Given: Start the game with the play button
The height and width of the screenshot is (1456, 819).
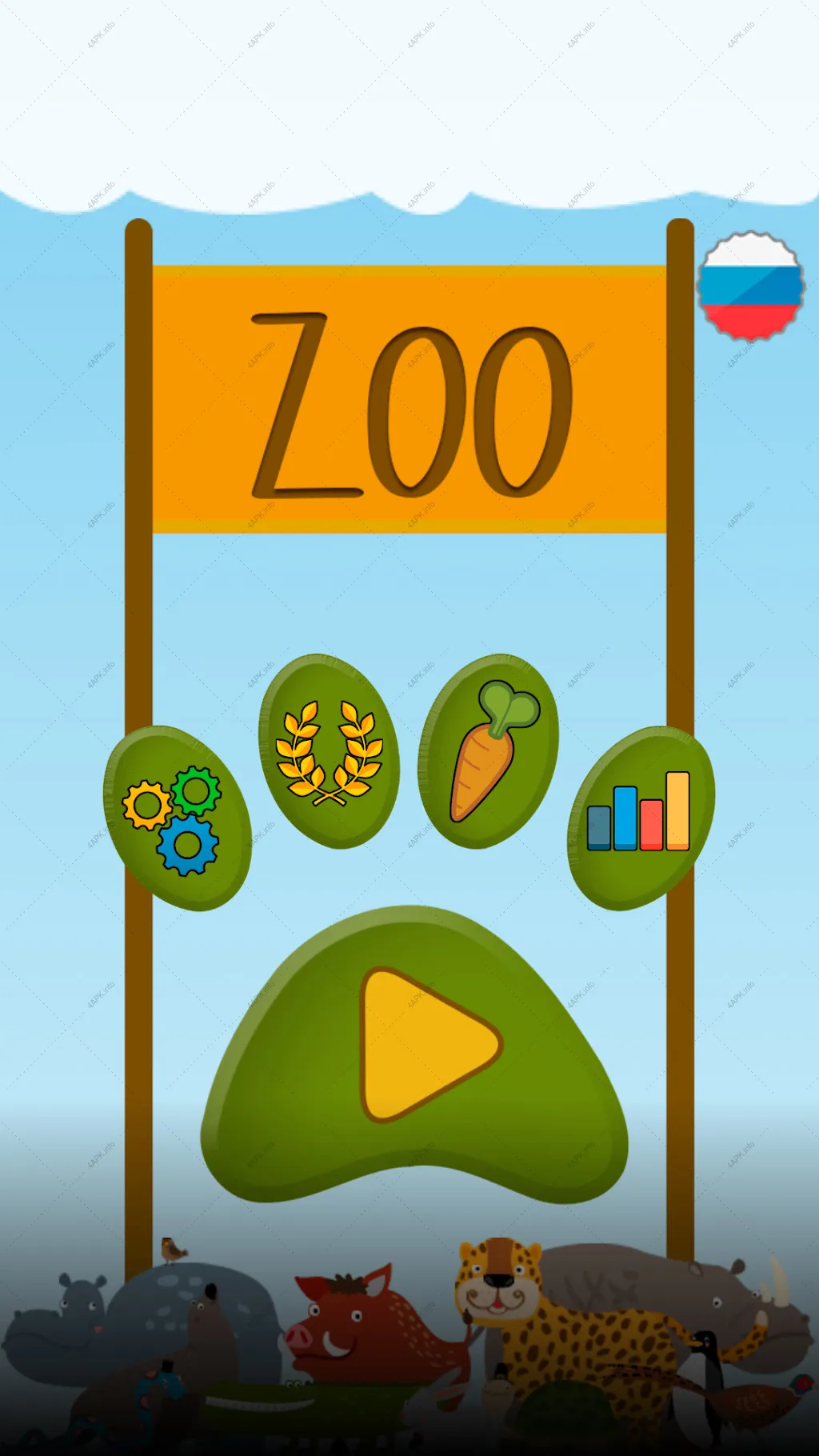Looking at the screenshot, I should (x=414, y=1054).
